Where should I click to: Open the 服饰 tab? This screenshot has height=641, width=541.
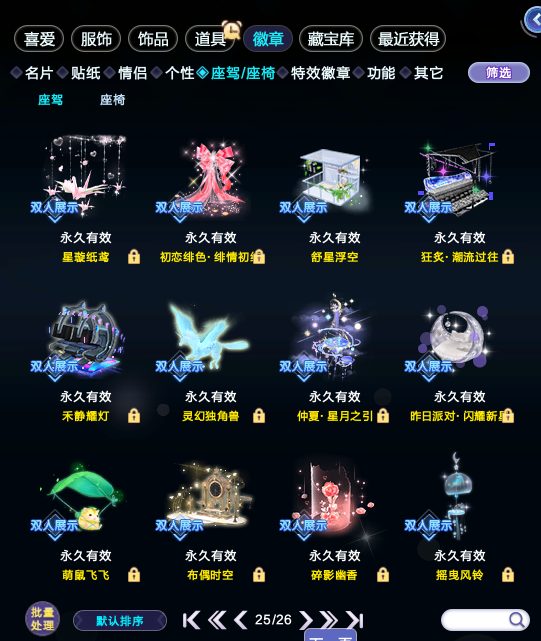pyautogui.click(x=96, y=39)
